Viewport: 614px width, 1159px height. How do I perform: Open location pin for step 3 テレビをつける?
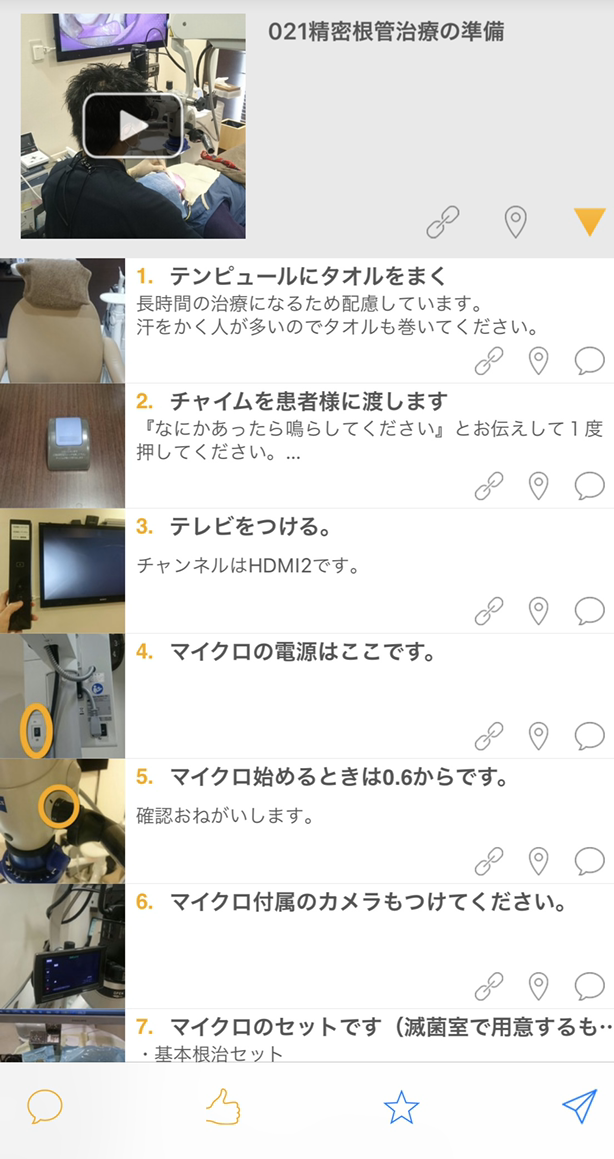[x=539, y=610]
